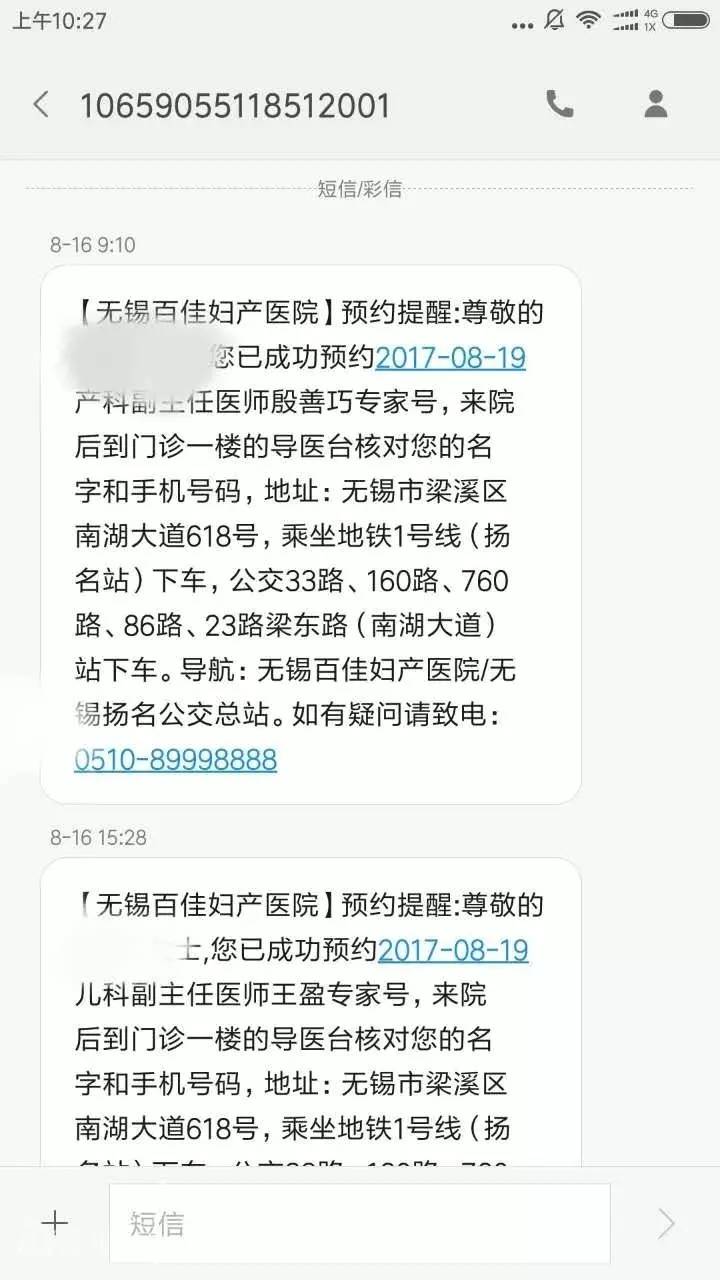Tap the 短信/彩信 divider label
The height and width of the screenshot is (1280, 720).
(360, 187)
